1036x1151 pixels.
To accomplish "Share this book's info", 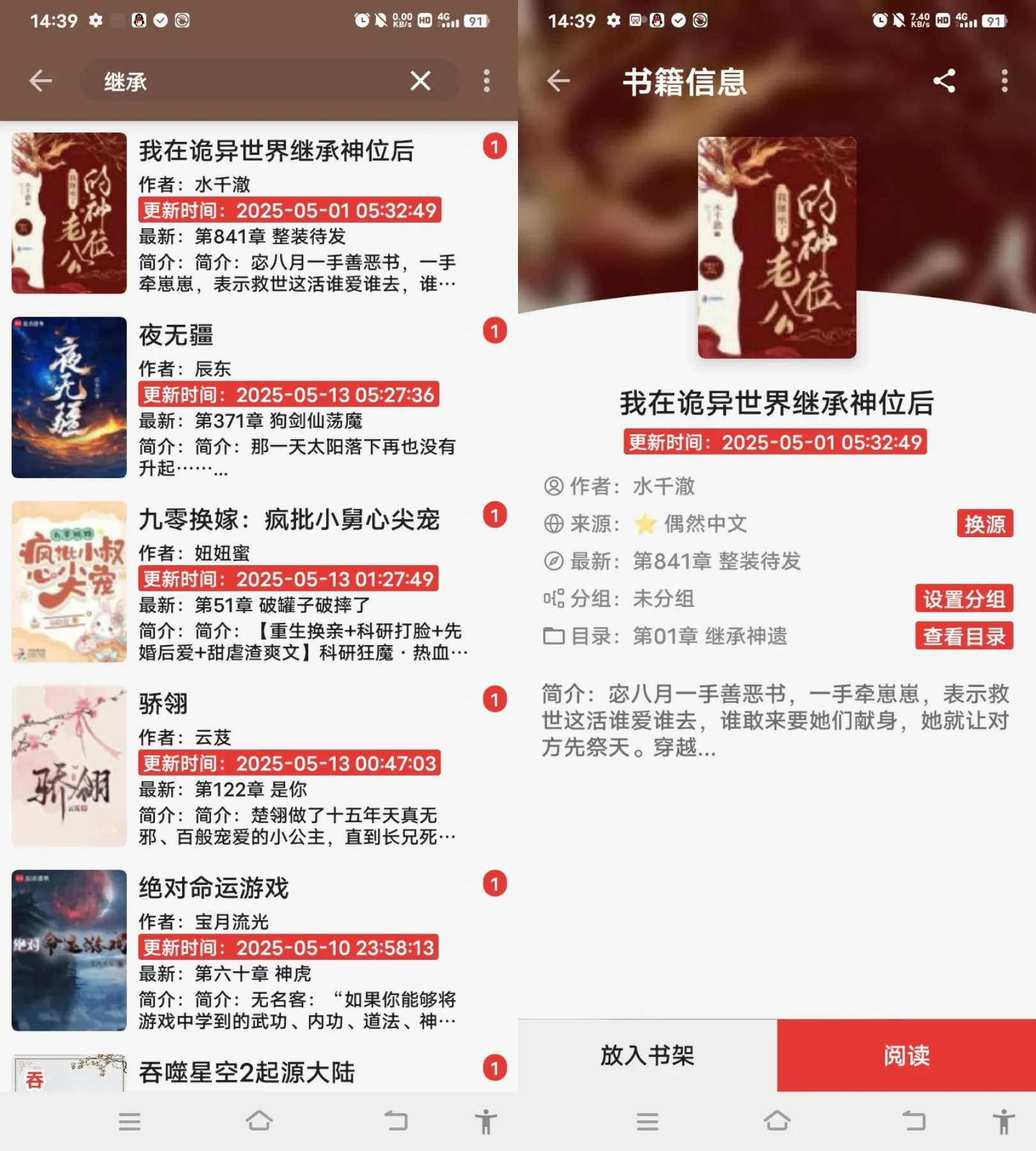I will [944, 81].
